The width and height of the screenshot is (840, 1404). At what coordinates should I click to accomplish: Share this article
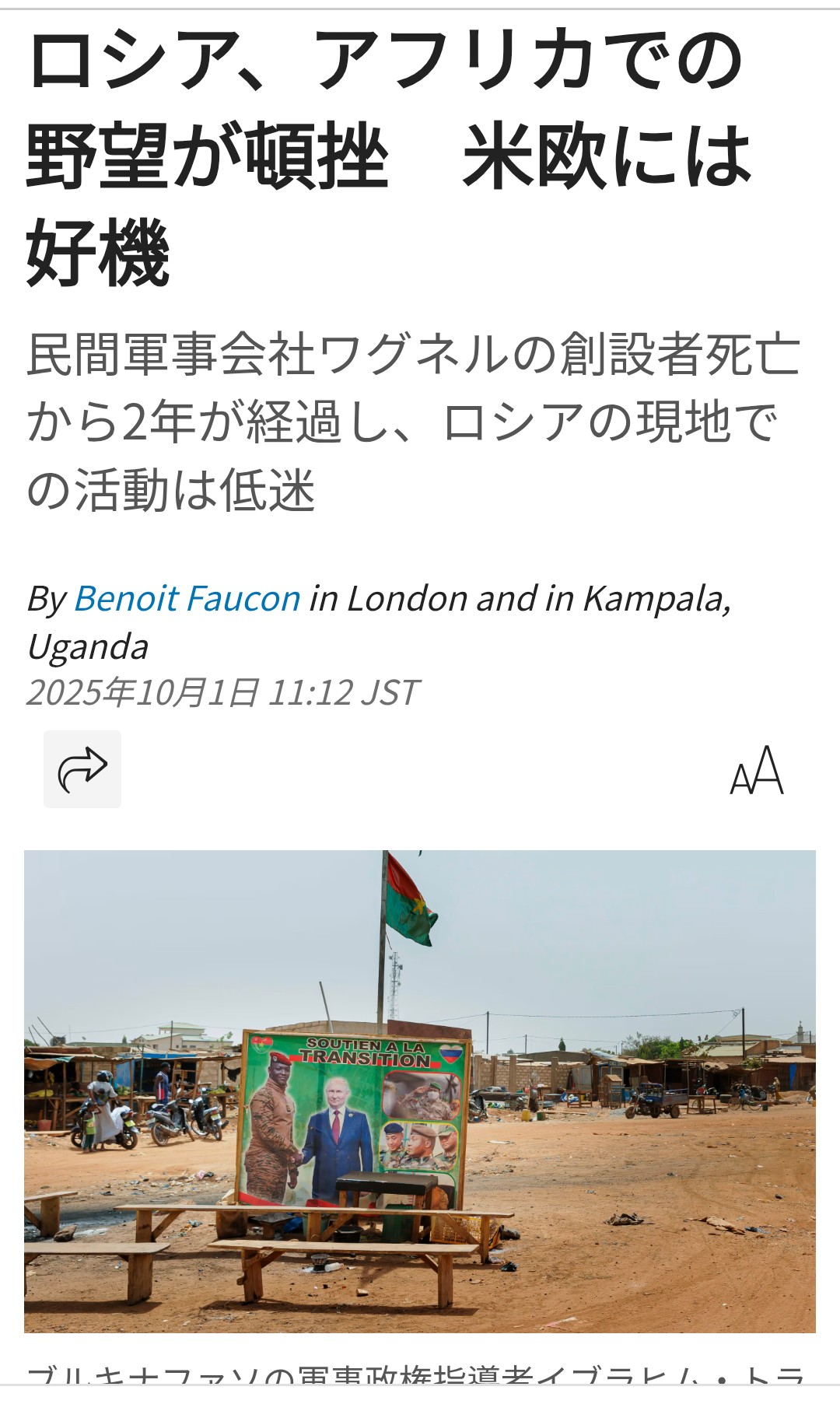click(x=82, y=769)
